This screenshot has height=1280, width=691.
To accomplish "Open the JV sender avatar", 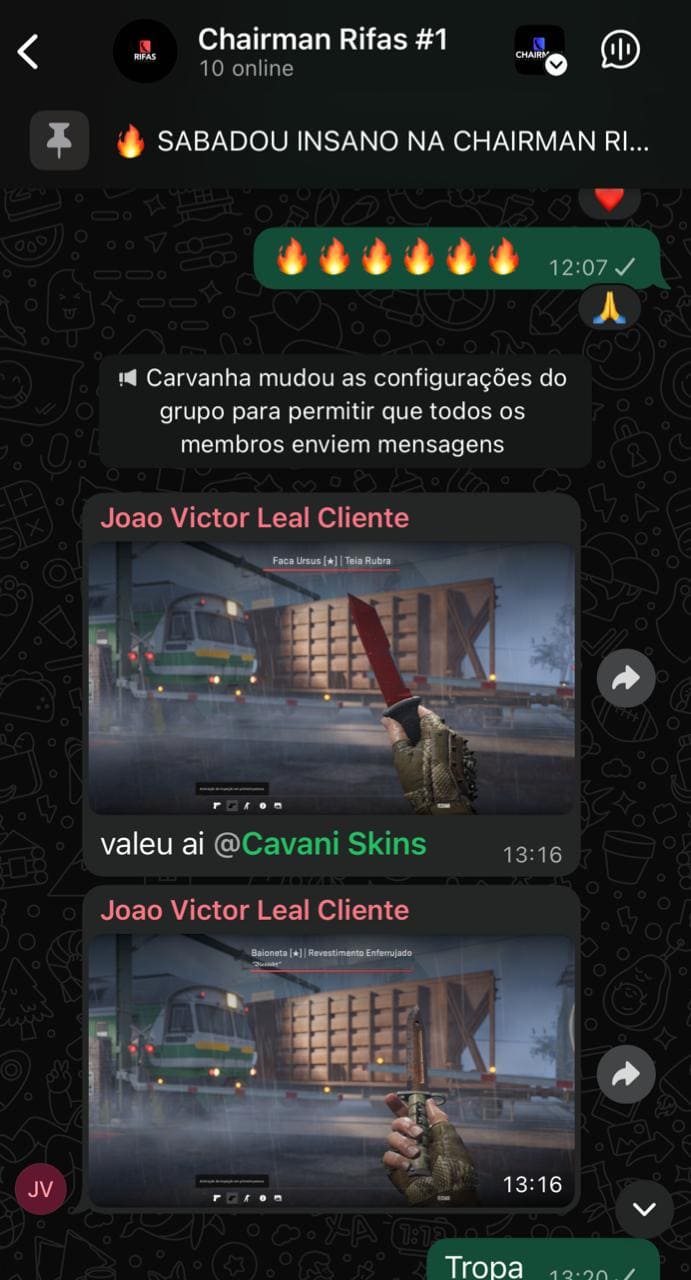I will coord(41,1190).
